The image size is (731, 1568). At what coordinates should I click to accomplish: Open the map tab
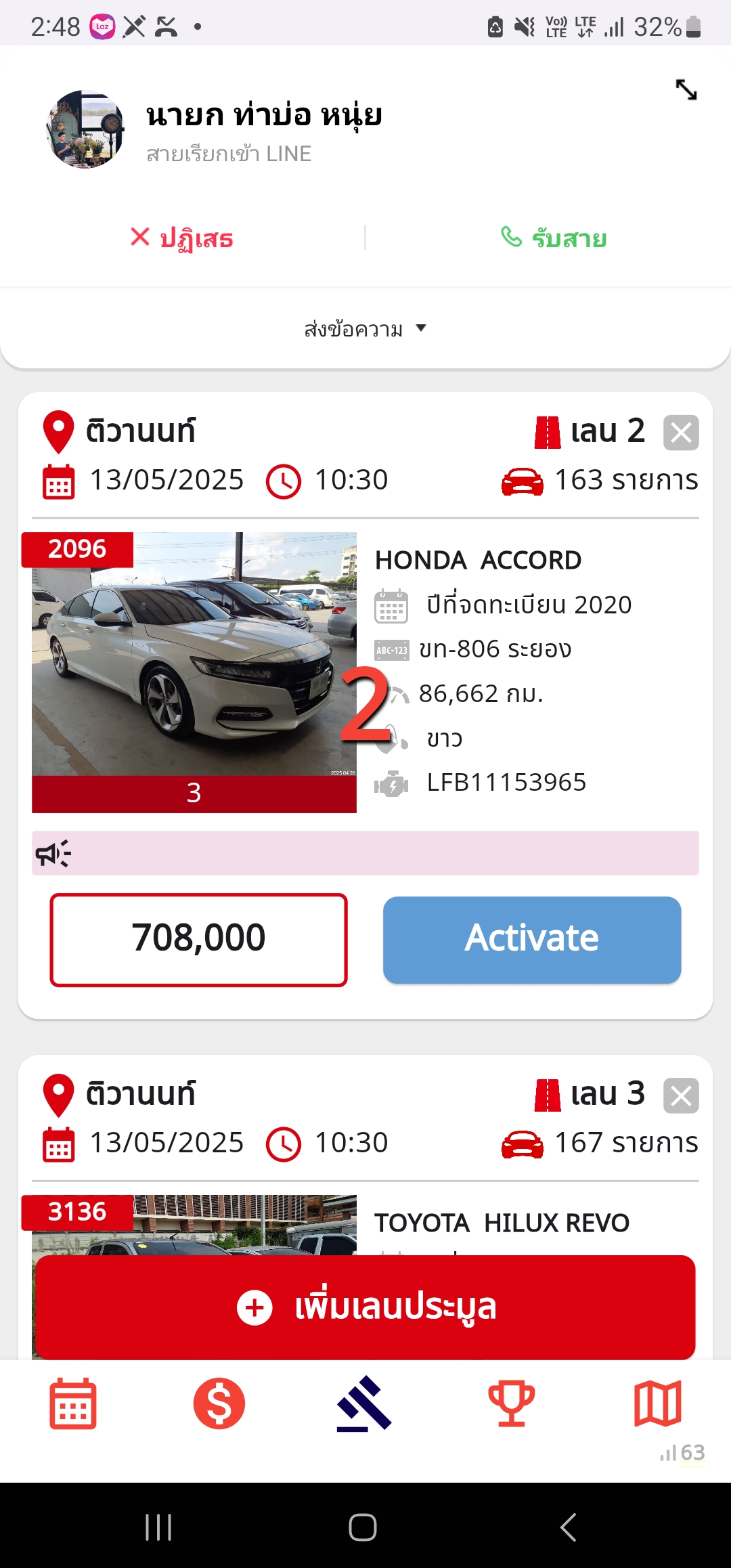point(657,1403)
